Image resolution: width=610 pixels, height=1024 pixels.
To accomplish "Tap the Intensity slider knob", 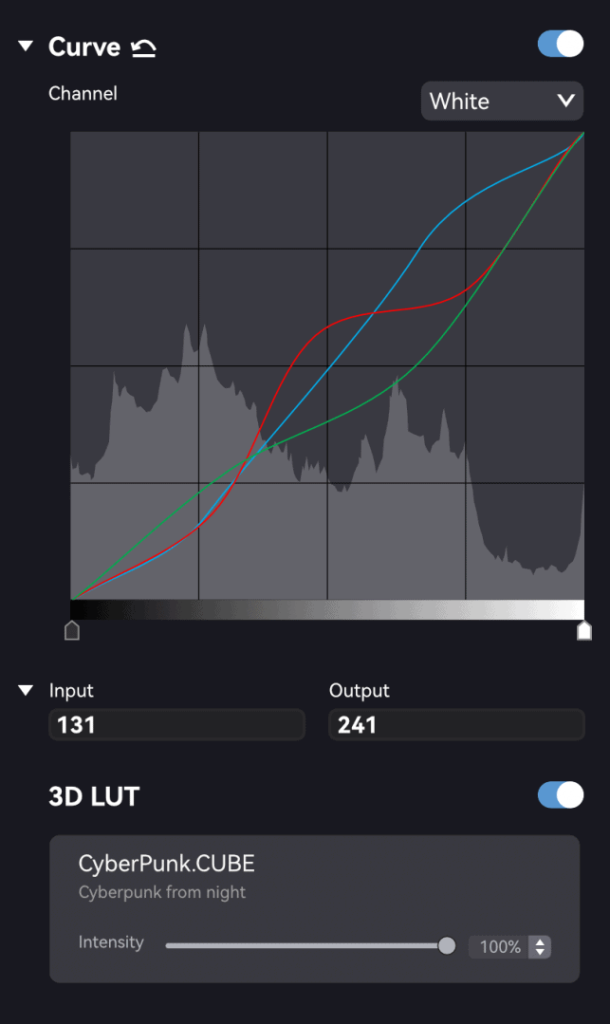I will click(447, 946).
